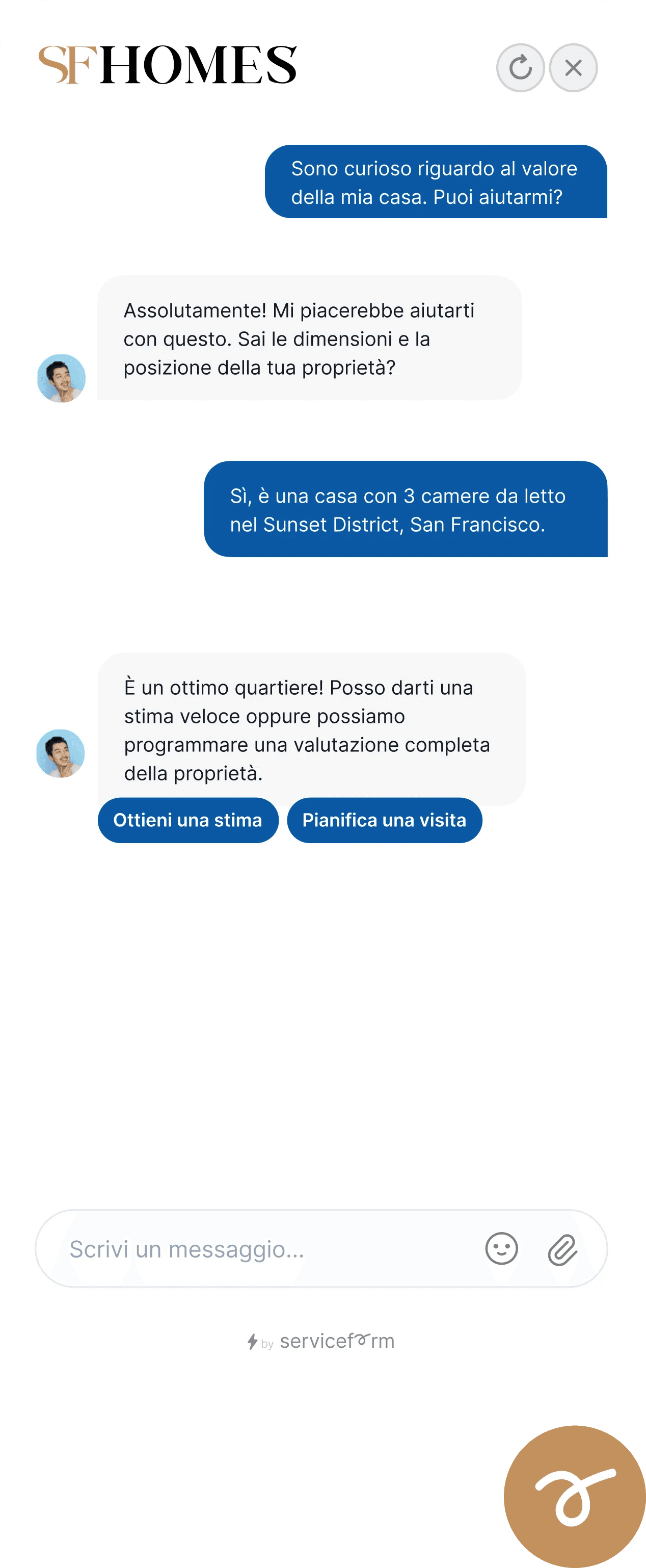Close the chat window
646x1568 pixels.
tap(573, 68)
